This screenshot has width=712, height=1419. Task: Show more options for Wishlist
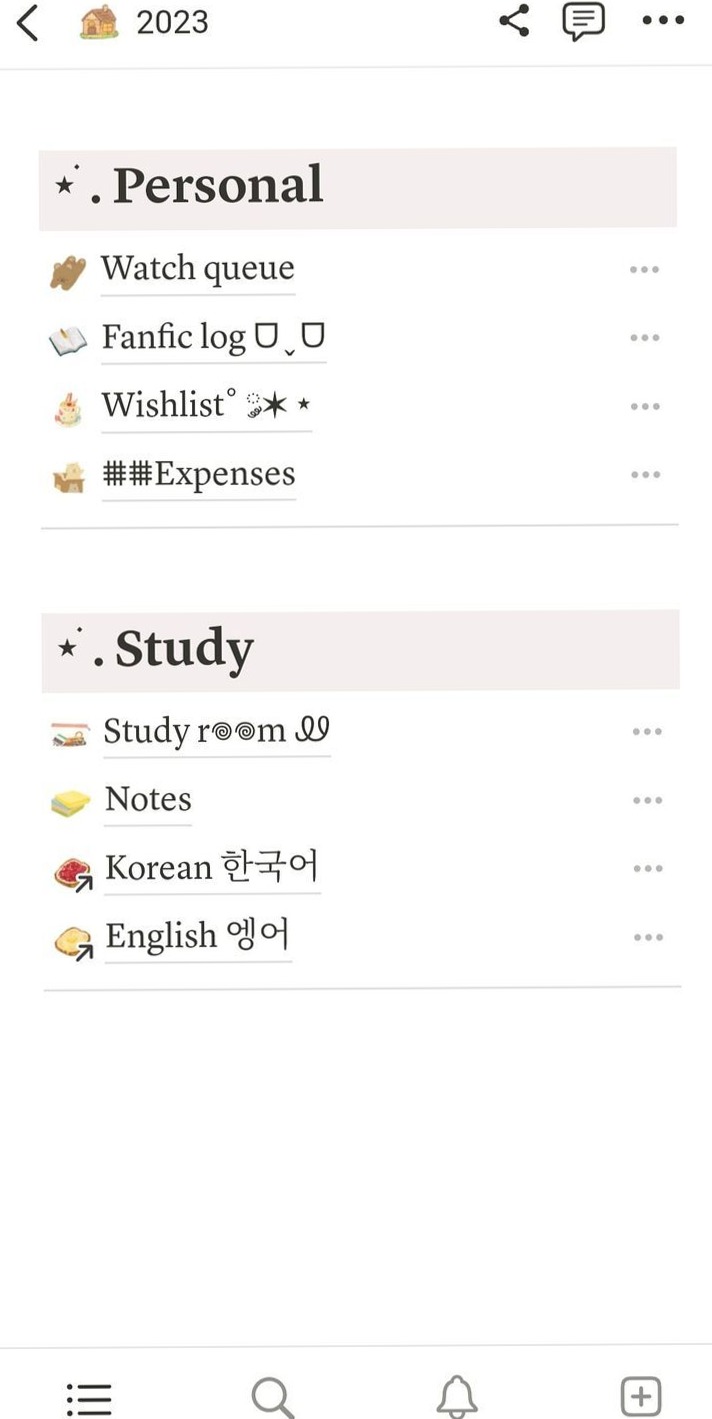coord(645,407)
